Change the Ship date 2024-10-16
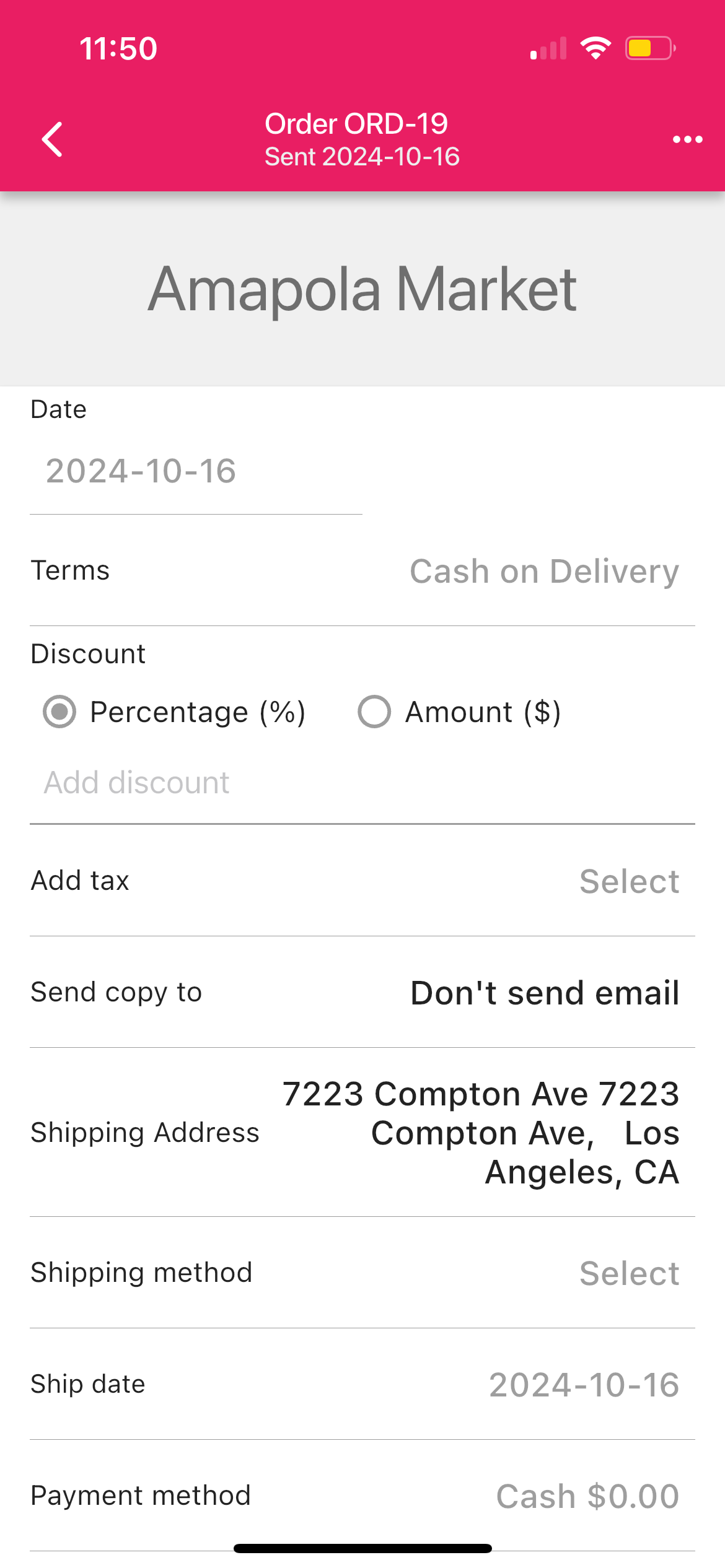Screen dimensions: 725x1568 coord(584,1383)
